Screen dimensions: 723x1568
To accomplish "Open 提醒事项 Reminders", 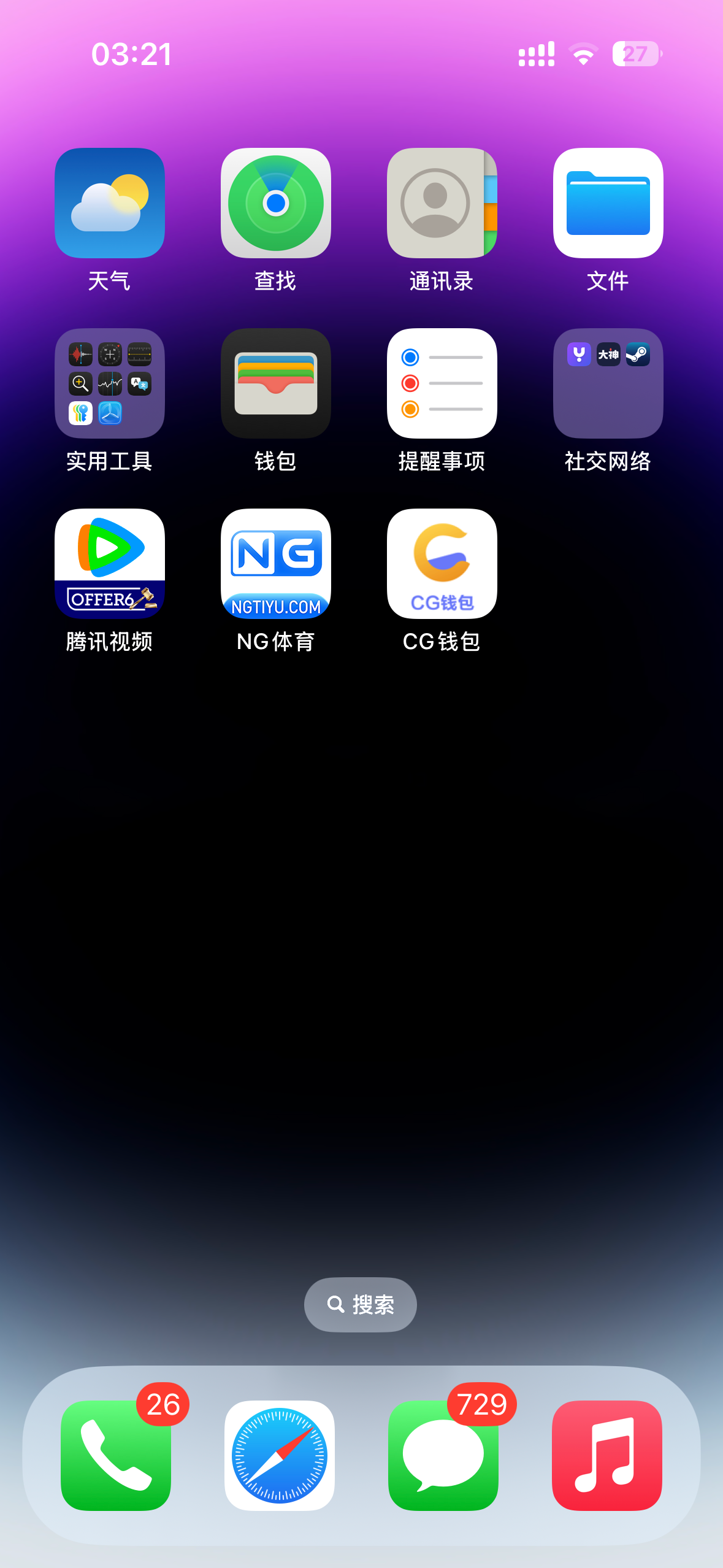I will 442,383.
